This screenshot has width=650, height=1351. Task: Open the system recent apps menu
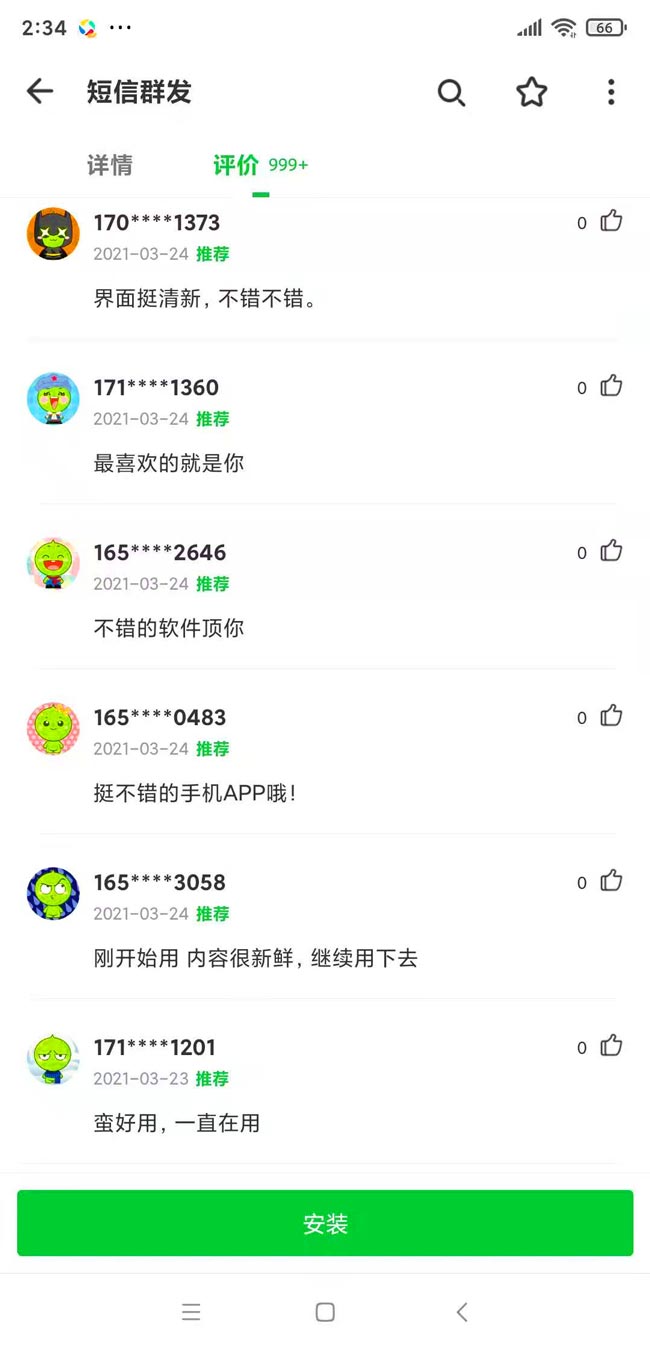pos(191,1312)
